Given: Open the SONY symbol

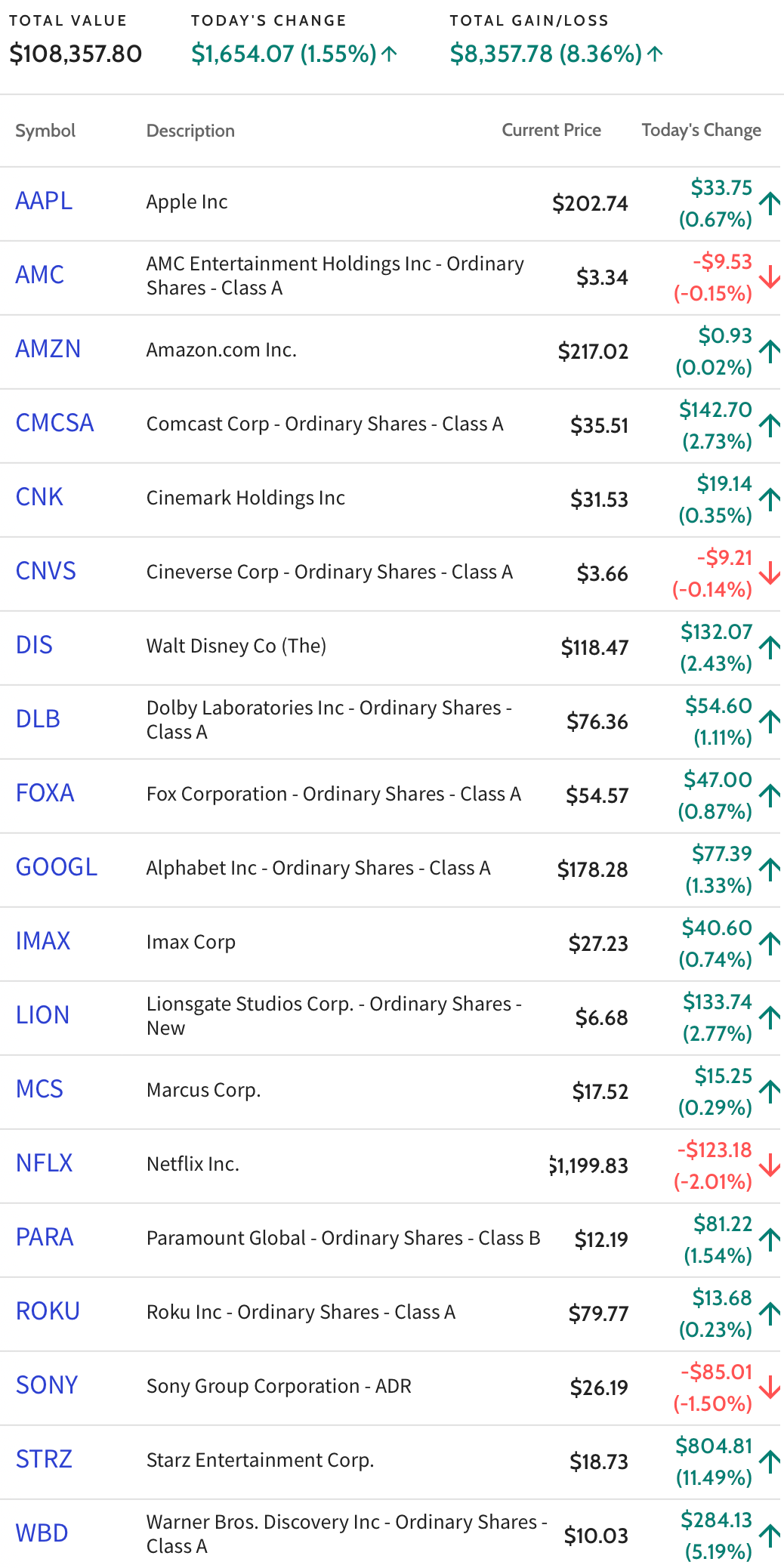Looking at the screenshot, I should (x=47, y=1385).
